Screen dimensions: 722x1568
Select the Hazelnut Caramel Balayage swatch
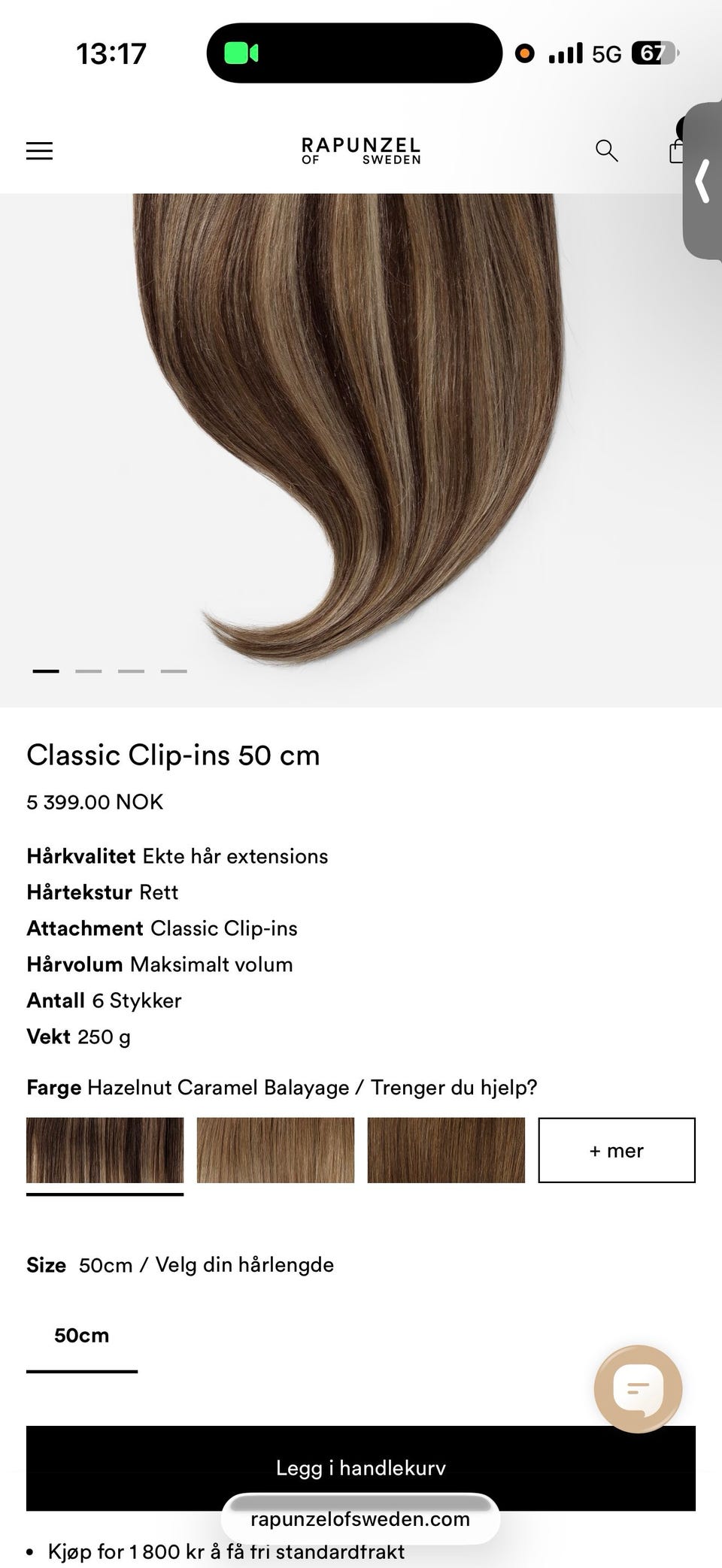pos(105,1150)
